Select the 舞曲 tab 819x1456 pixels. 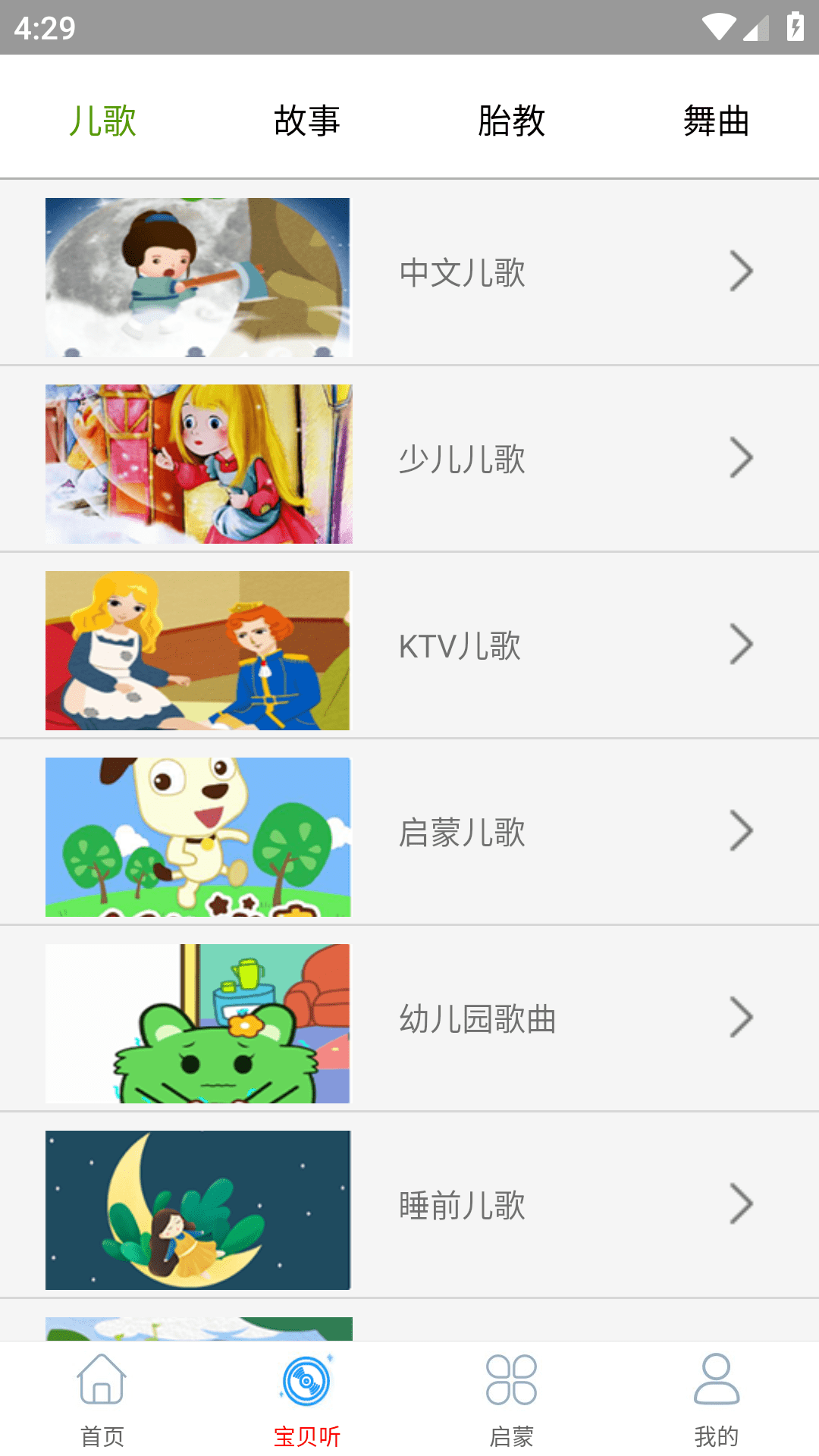[x=716, y=121]
